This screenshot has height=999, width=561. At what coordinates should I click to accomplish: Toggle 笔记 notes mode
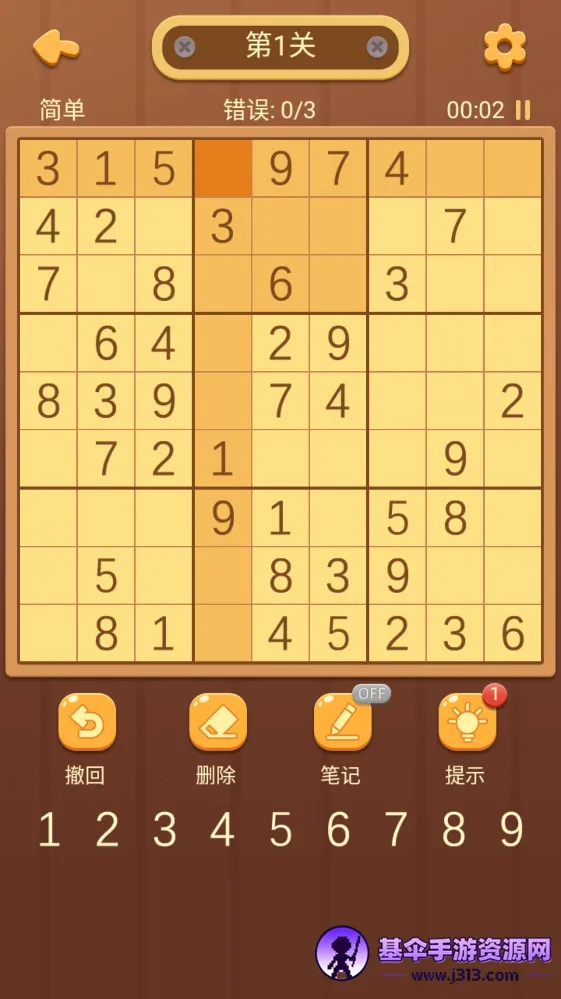click(343, 722)
